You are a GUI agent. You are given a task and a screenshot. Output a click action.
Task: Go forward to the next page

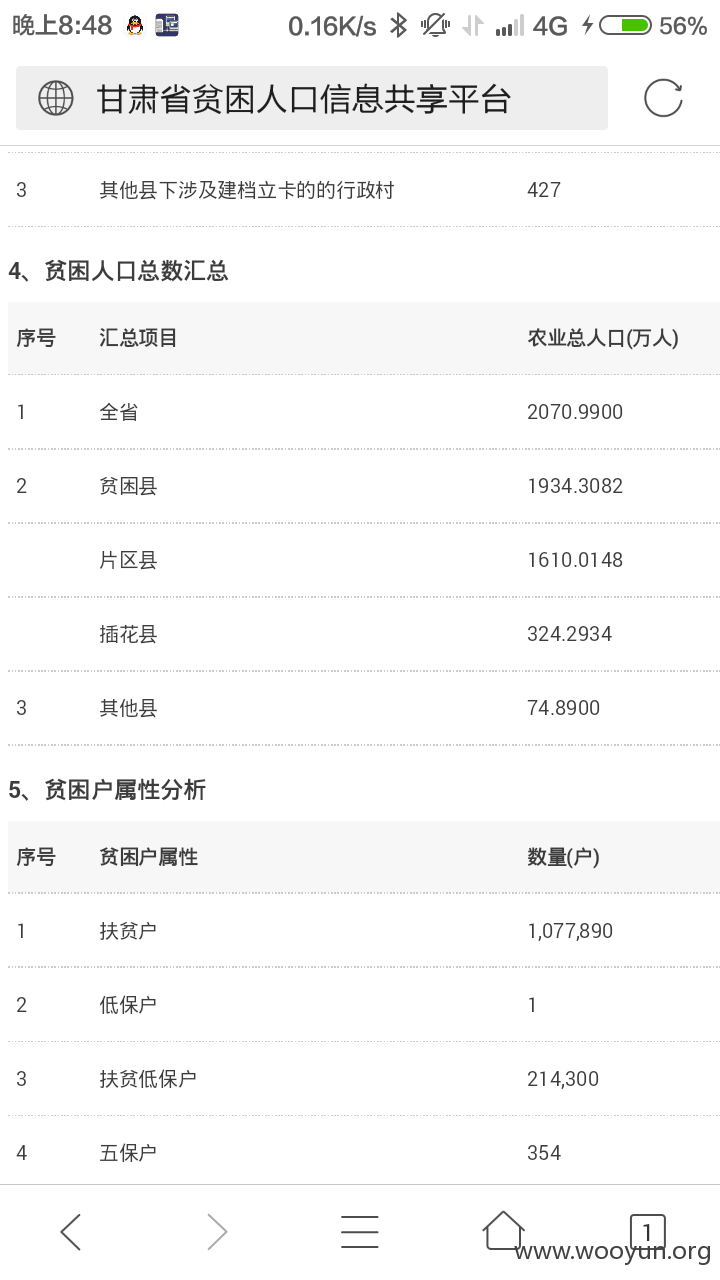tap(216, 1232)
